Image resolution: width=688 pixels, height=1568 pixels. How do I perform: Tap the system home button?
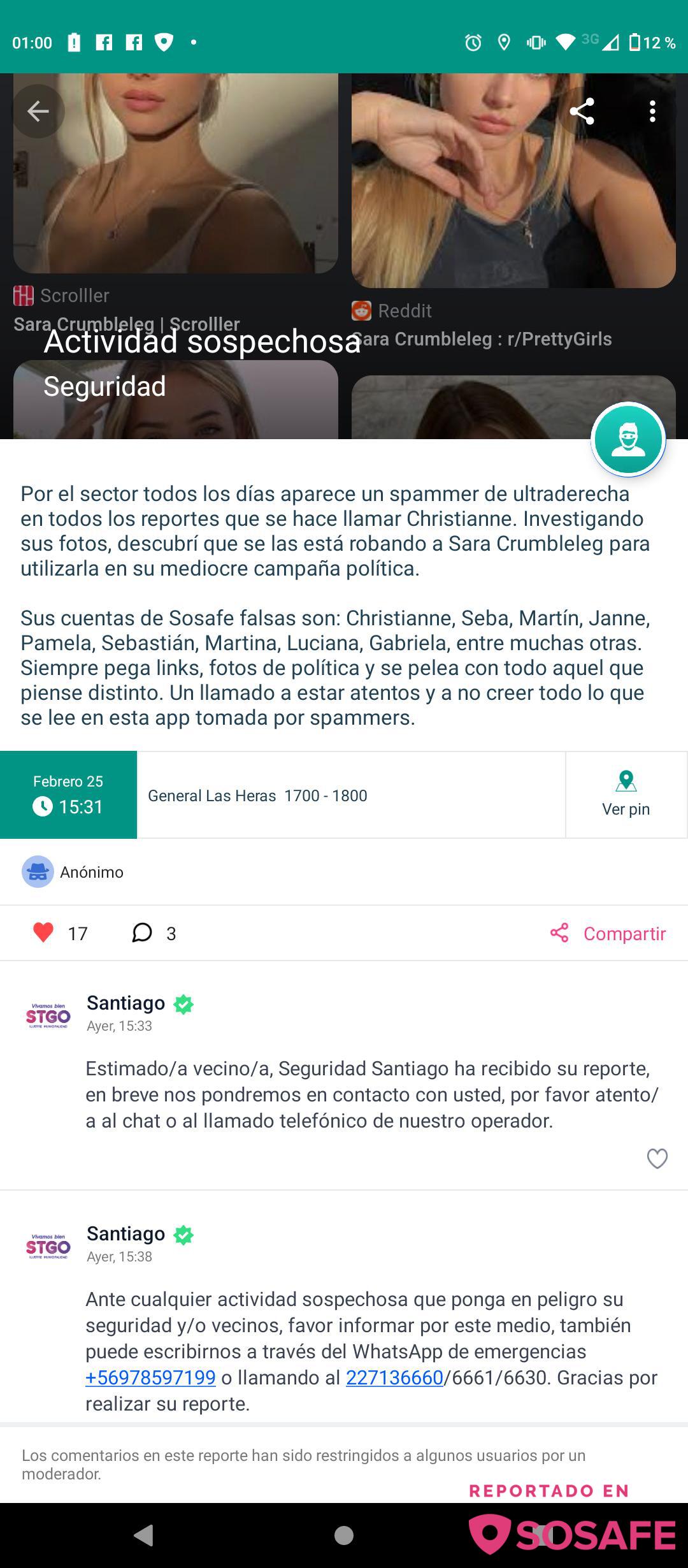tap(344, 1535)
